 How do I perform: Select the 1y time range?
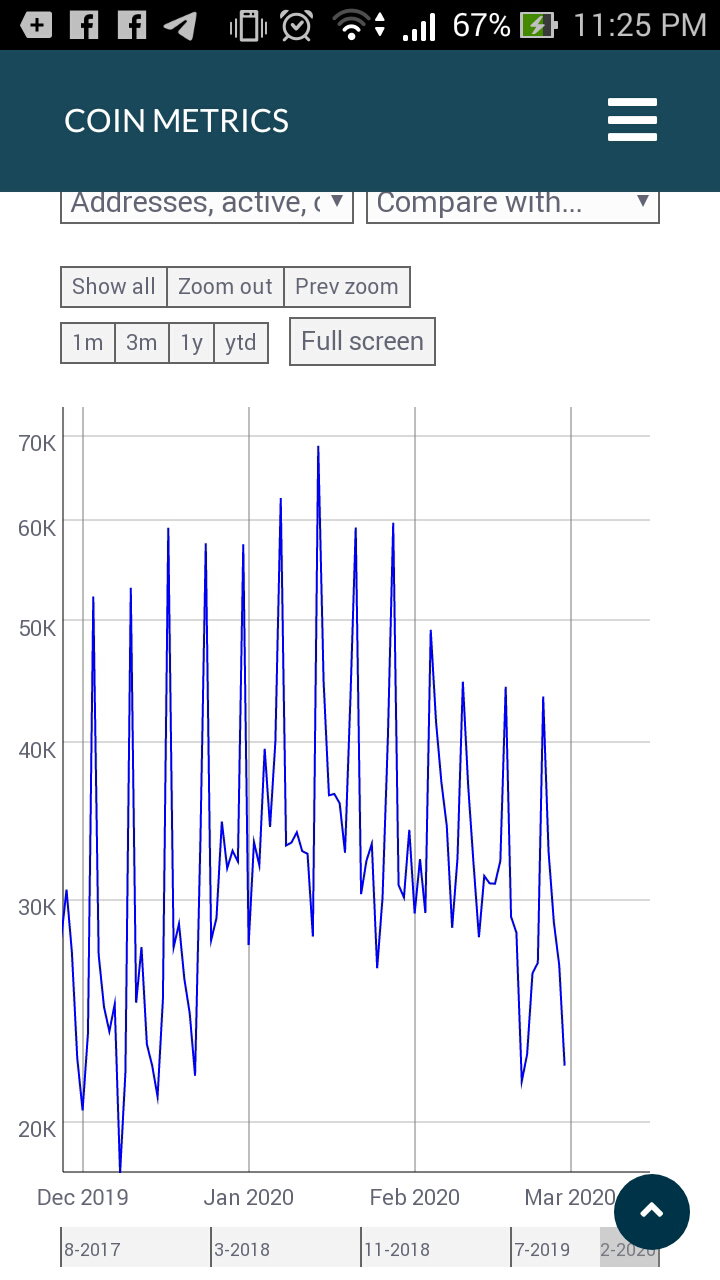click(191, 343)
